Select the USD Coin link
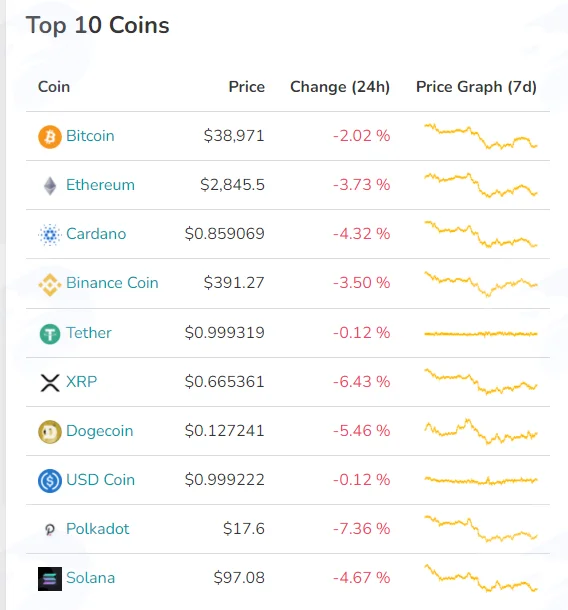 point(100,480)
